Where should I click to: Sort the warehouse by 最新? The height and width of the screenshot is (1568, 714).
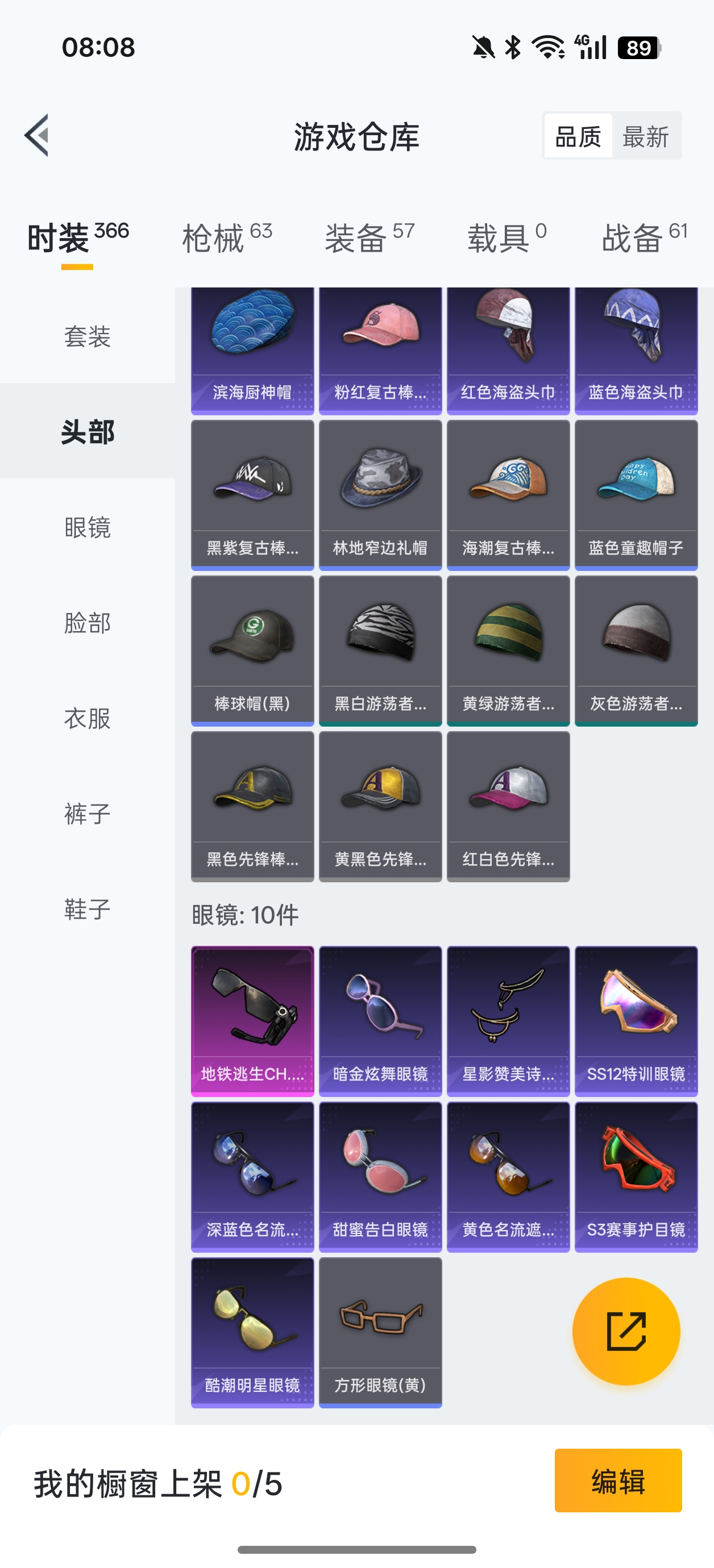(646, 136)
